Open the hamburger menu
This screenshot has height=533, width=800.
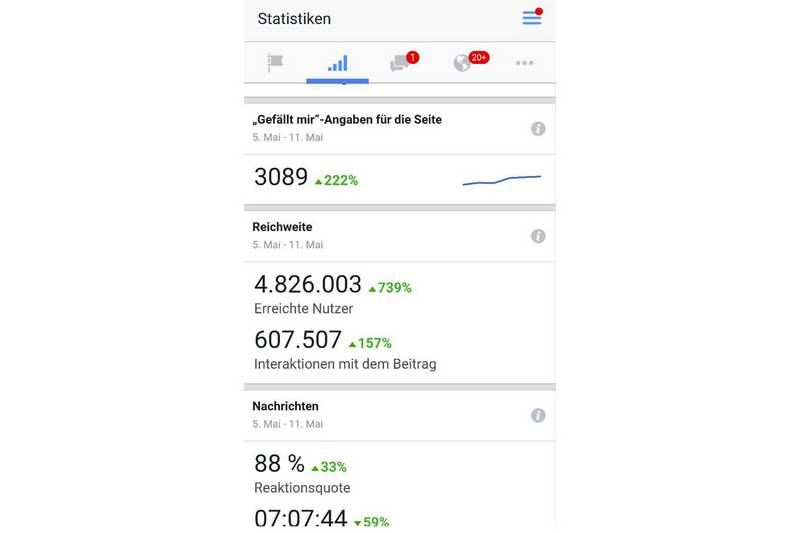(x=532, y=17)
